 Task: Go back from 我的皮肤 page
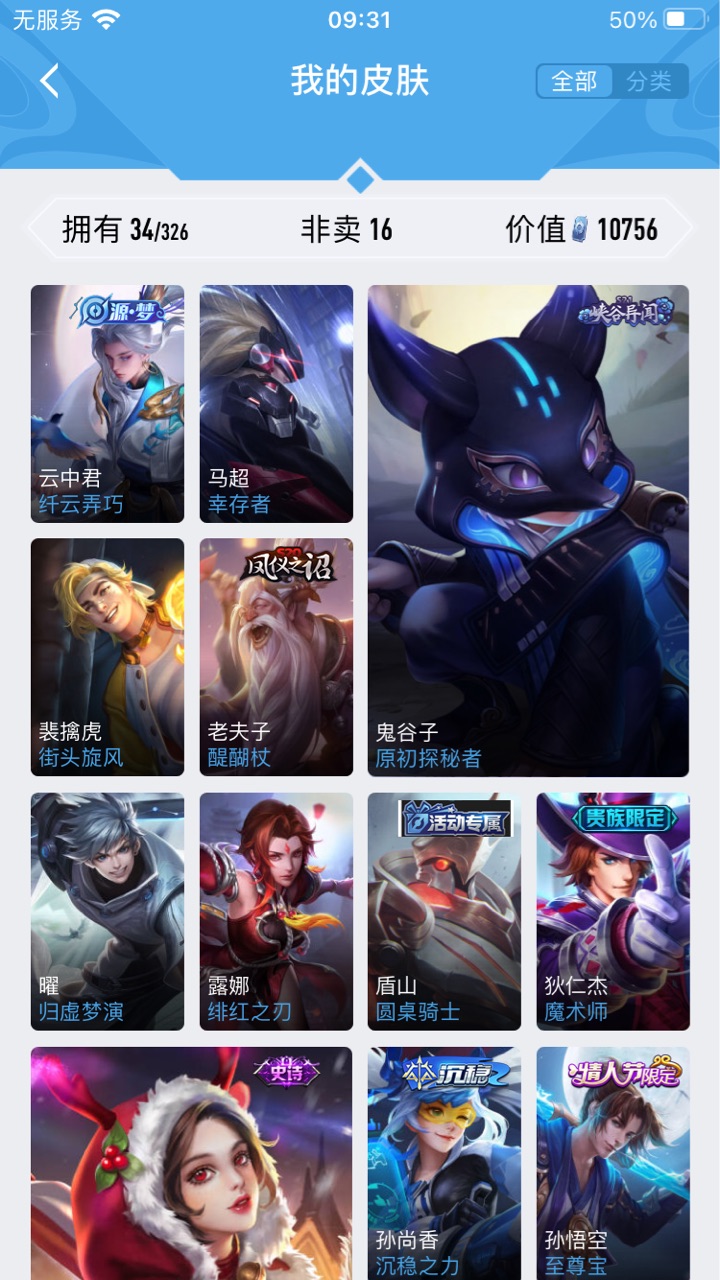click(50, 81)
